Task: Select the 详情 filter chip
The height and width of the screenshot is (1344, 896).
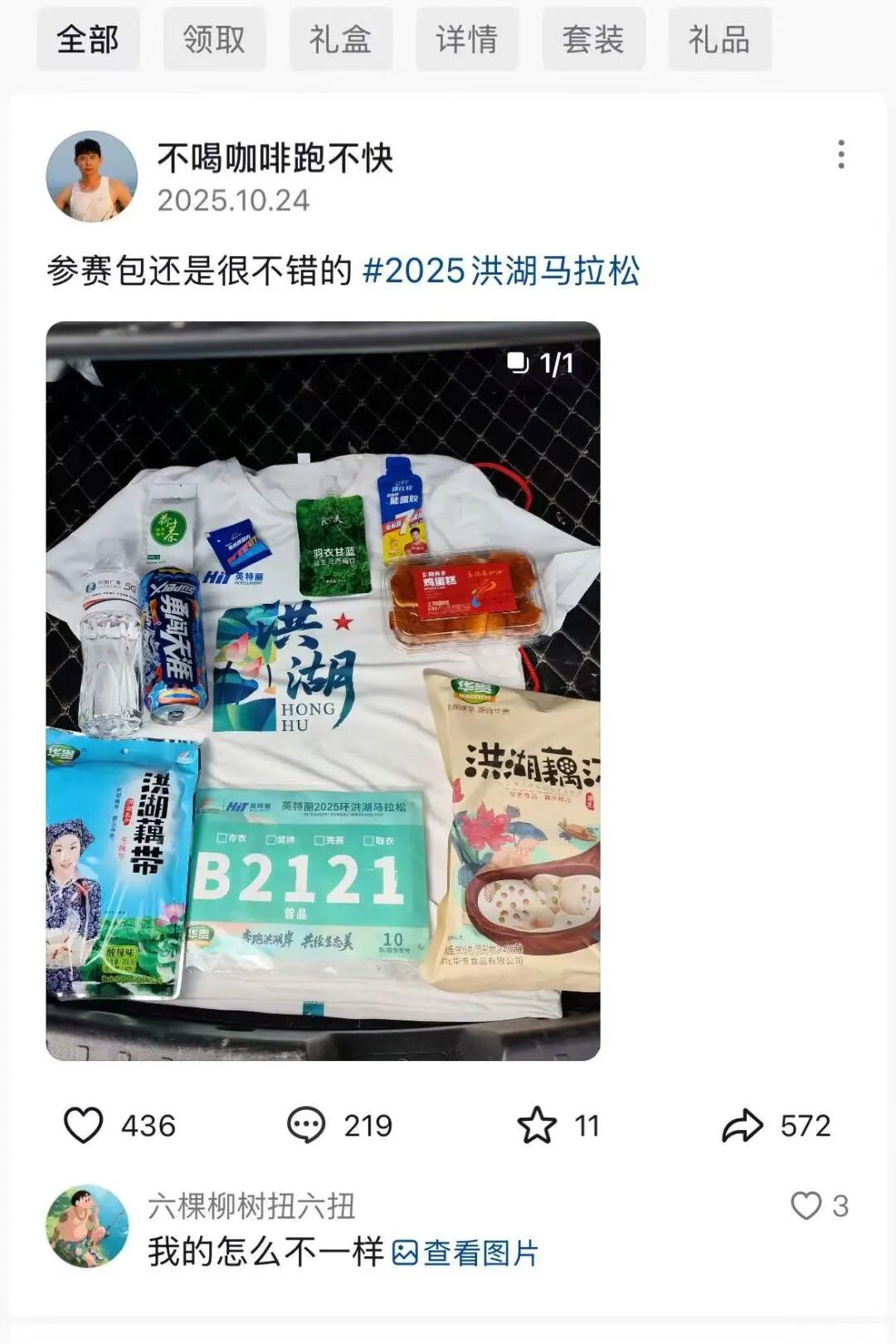Action: 467,39
